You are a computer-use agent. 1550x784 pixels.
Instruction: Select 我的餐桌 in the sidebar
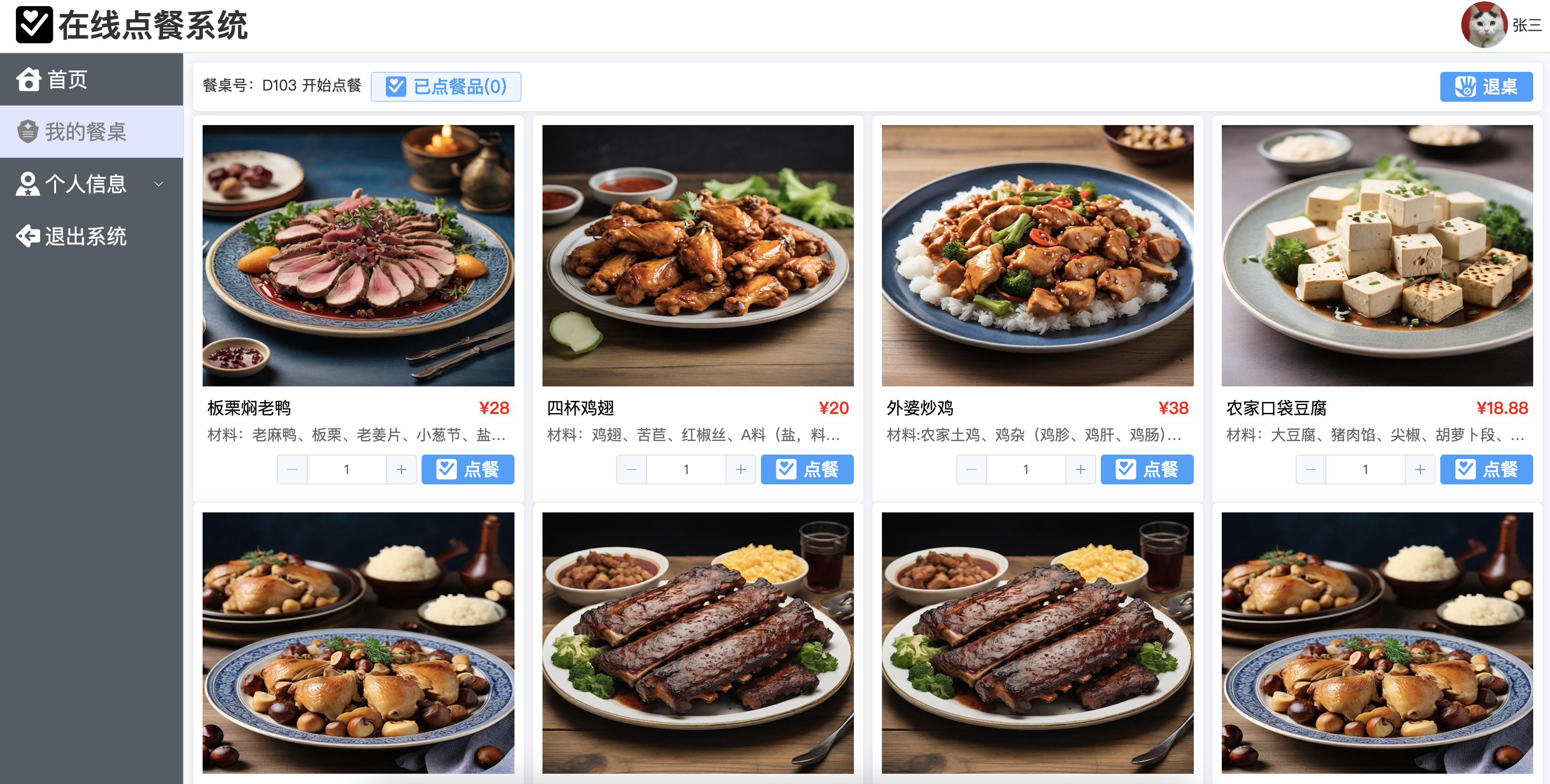click(85, 132)
